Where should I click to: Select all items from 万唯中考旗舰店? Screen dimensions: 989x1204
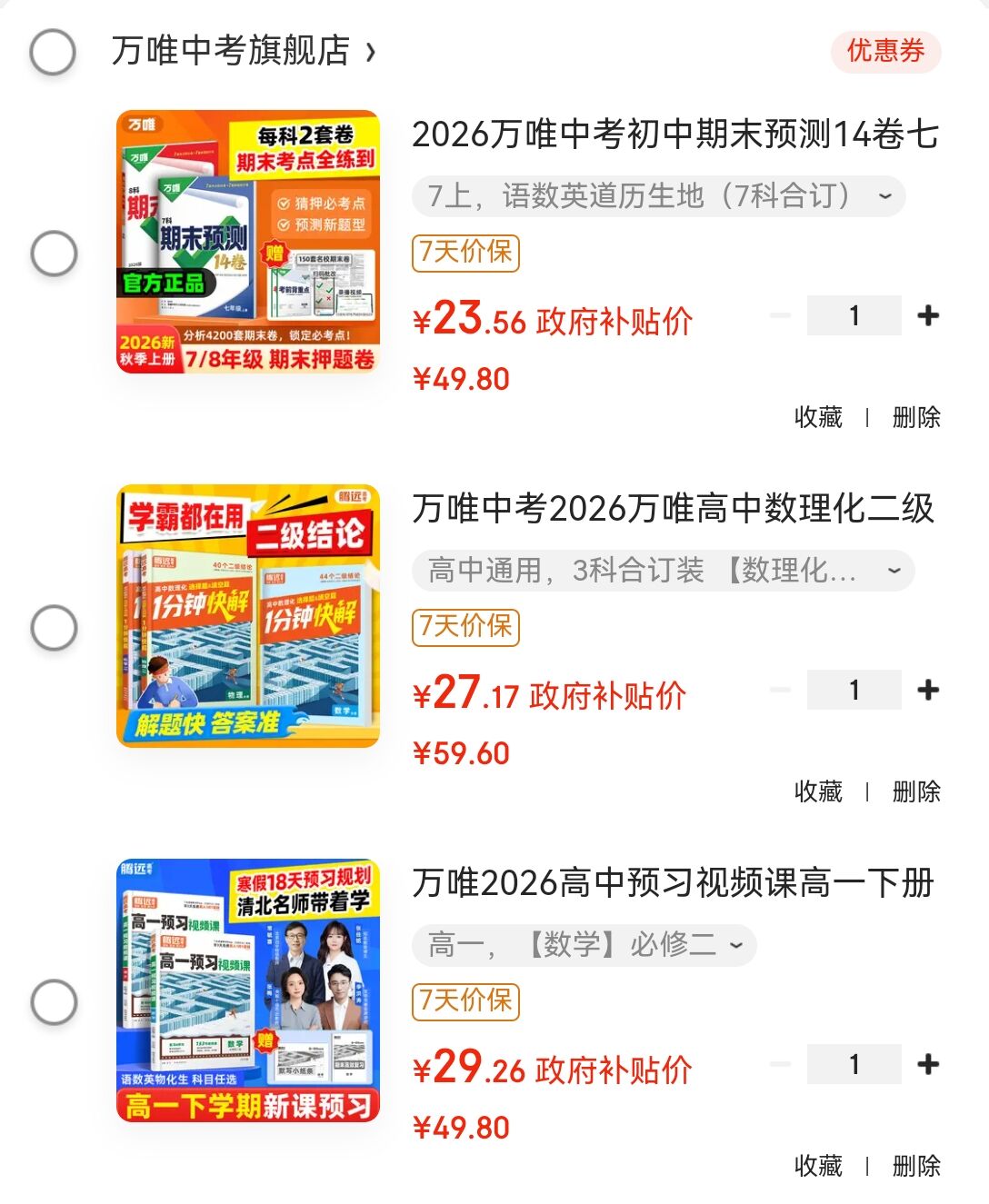coord(53,52)
